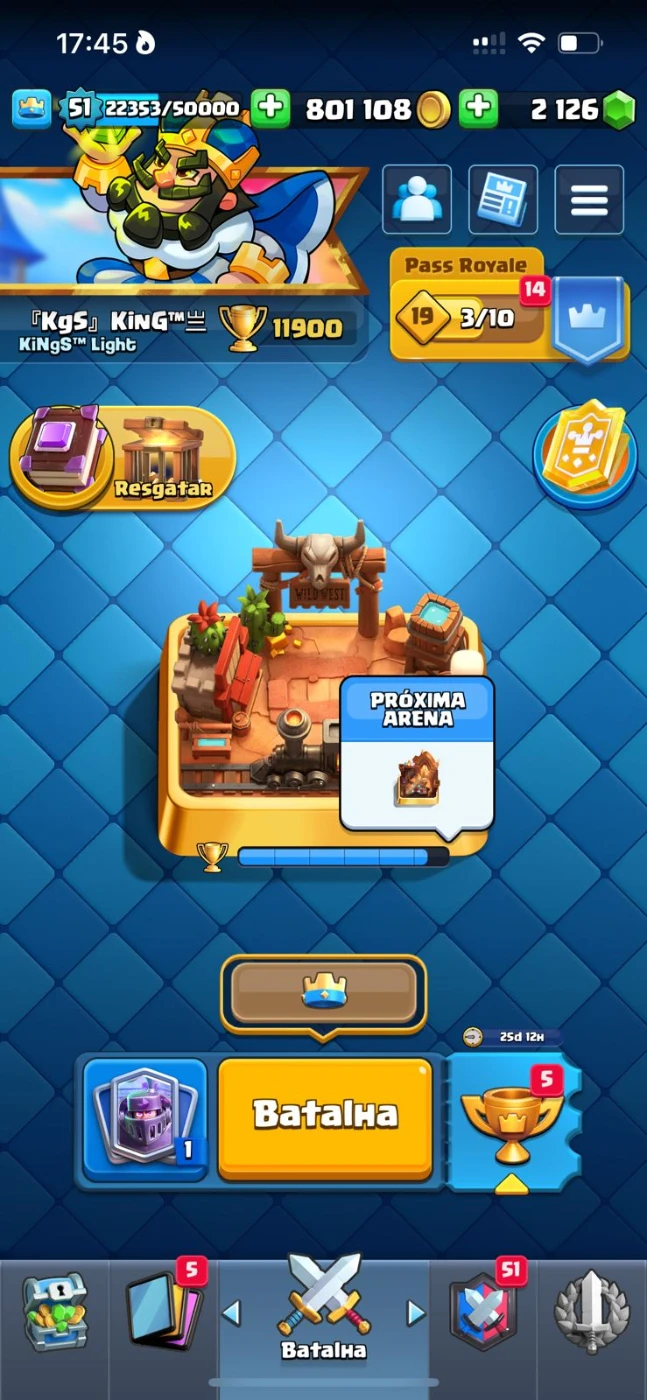Image resolution: width=647 pixels, height=1400 pixels.
Task: Go to the events sword tab
Action: [592, 1312]
